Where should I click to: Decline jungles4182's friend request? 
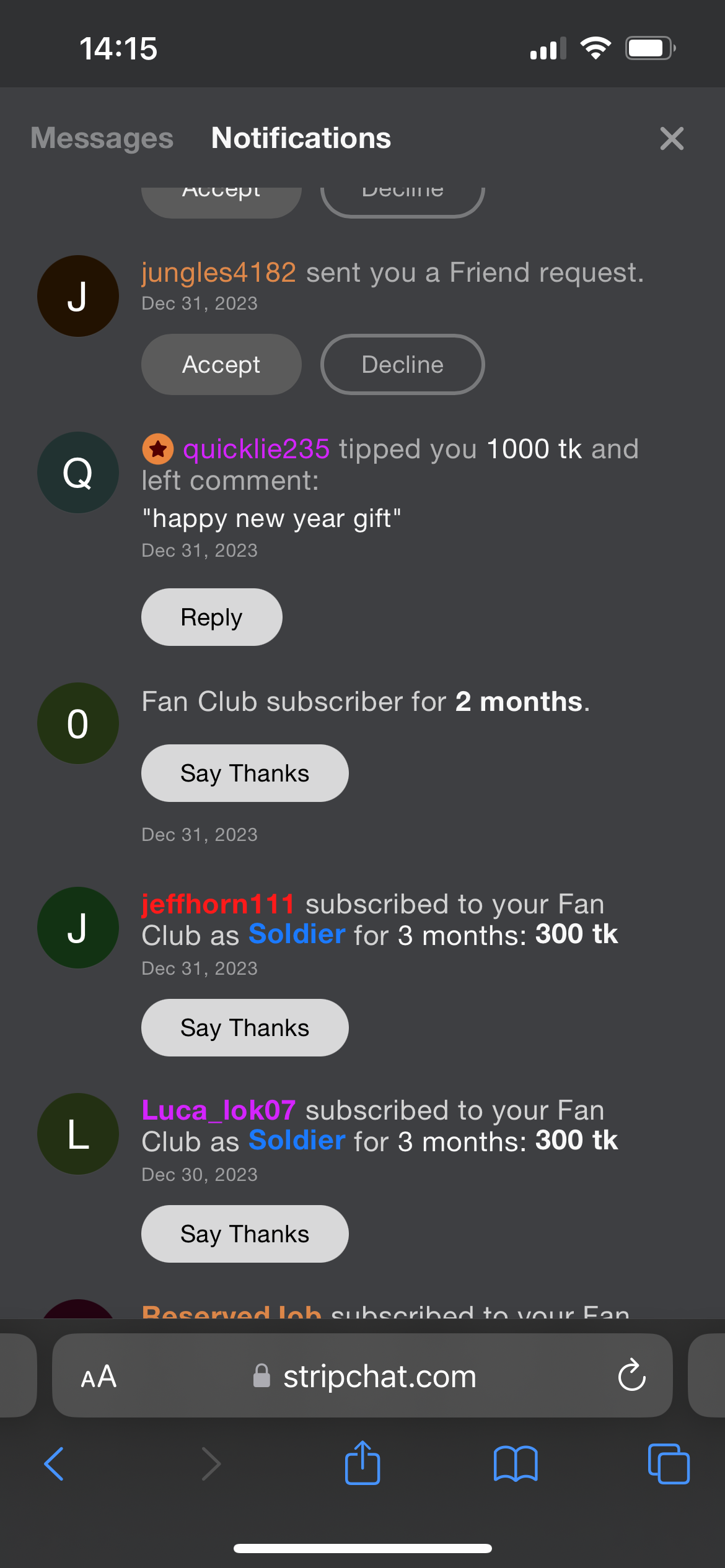click(402, 365)
